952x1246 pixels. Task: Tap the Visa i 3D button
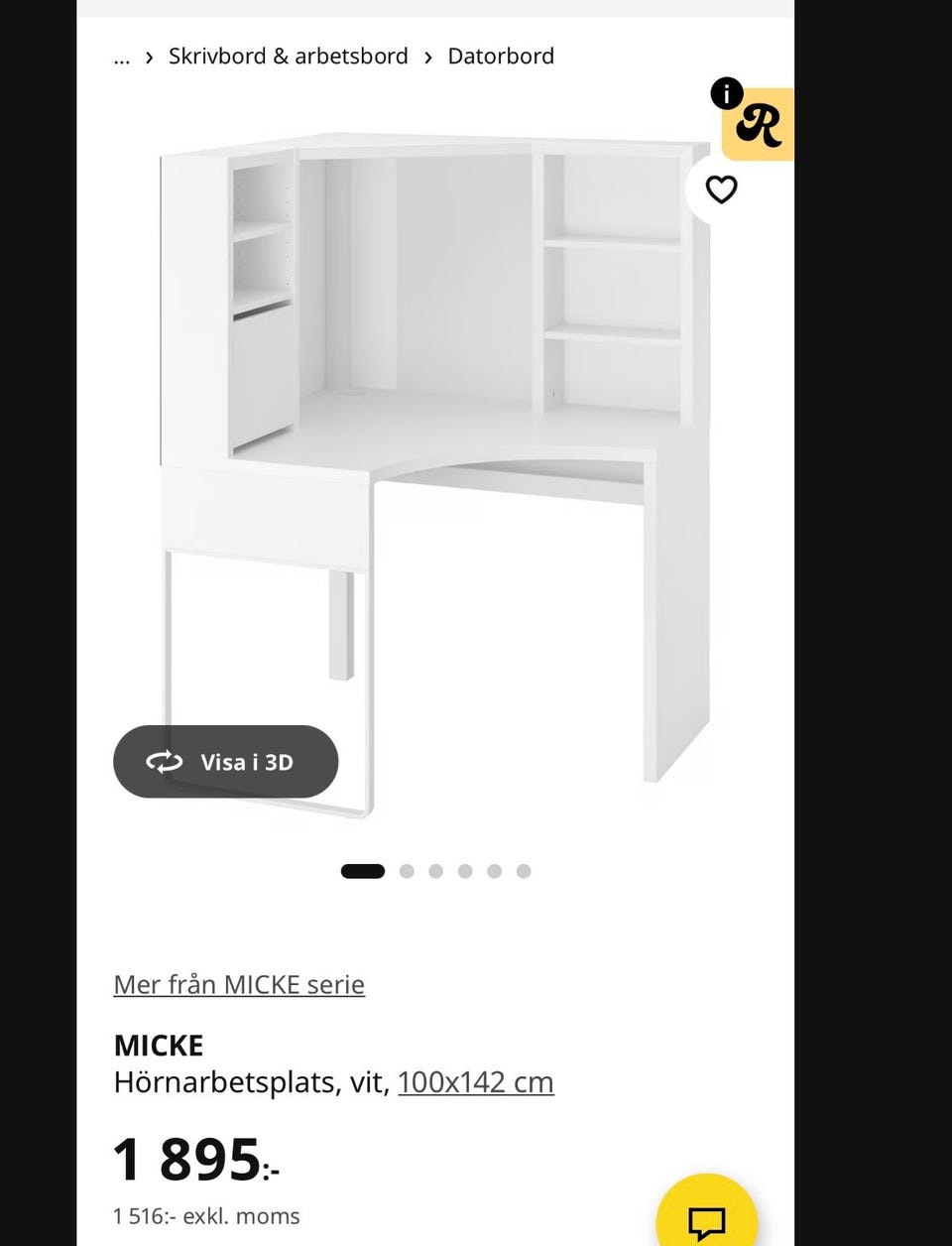226,762
